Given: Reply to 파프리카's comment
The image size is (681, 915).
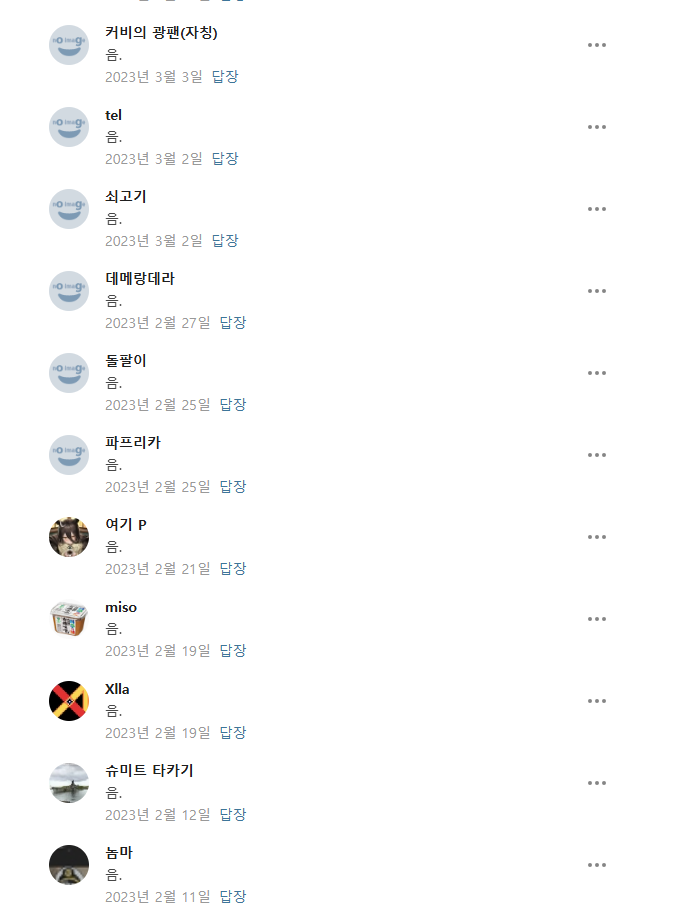Looking at the screenshot, I should coord(233,486).
